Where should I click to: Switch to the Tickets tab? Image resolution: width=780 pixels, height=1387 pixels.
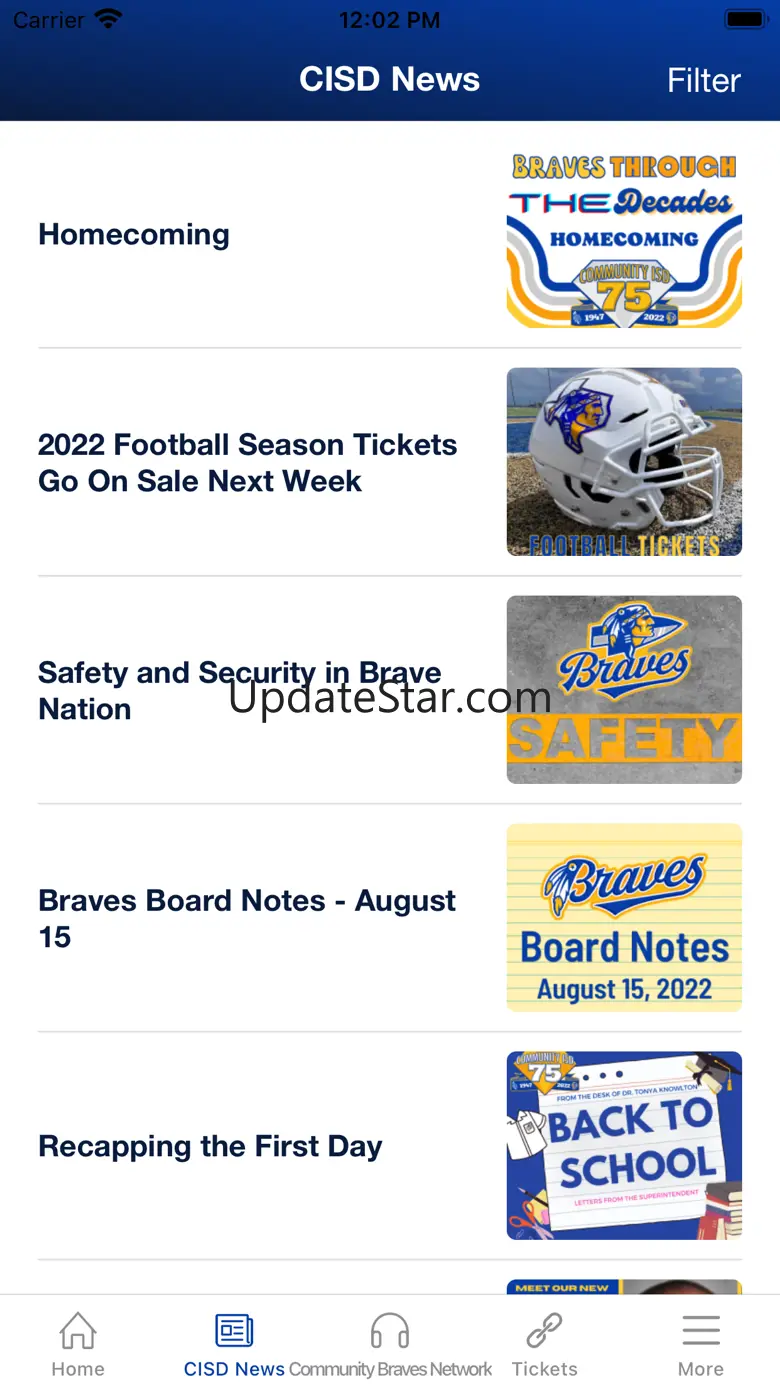[x=544, y=1345]
